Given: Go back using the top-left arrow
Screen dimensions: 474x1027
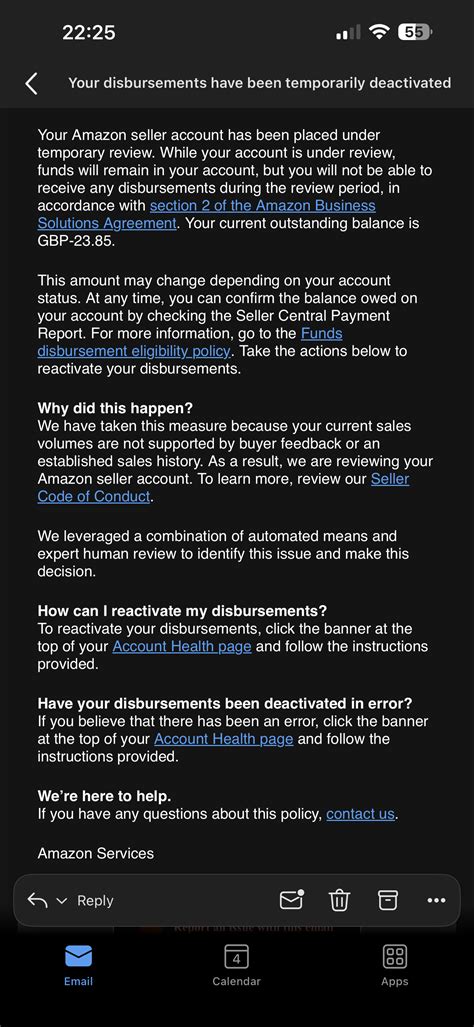Looking at the screenshot, I should click(31, 83).
